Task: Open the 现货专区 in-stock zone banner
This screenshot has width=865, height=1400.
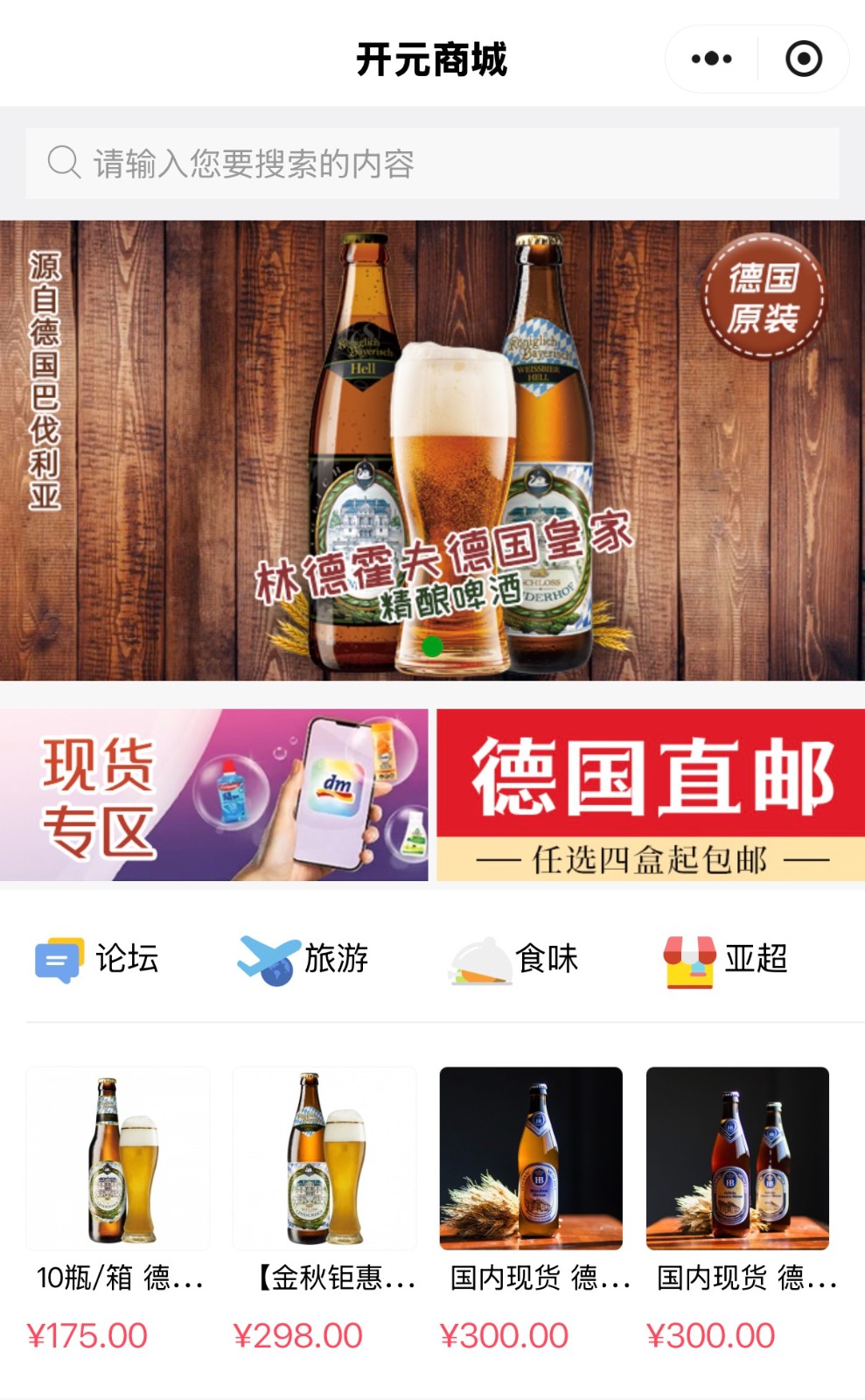Action: [214, 794]
